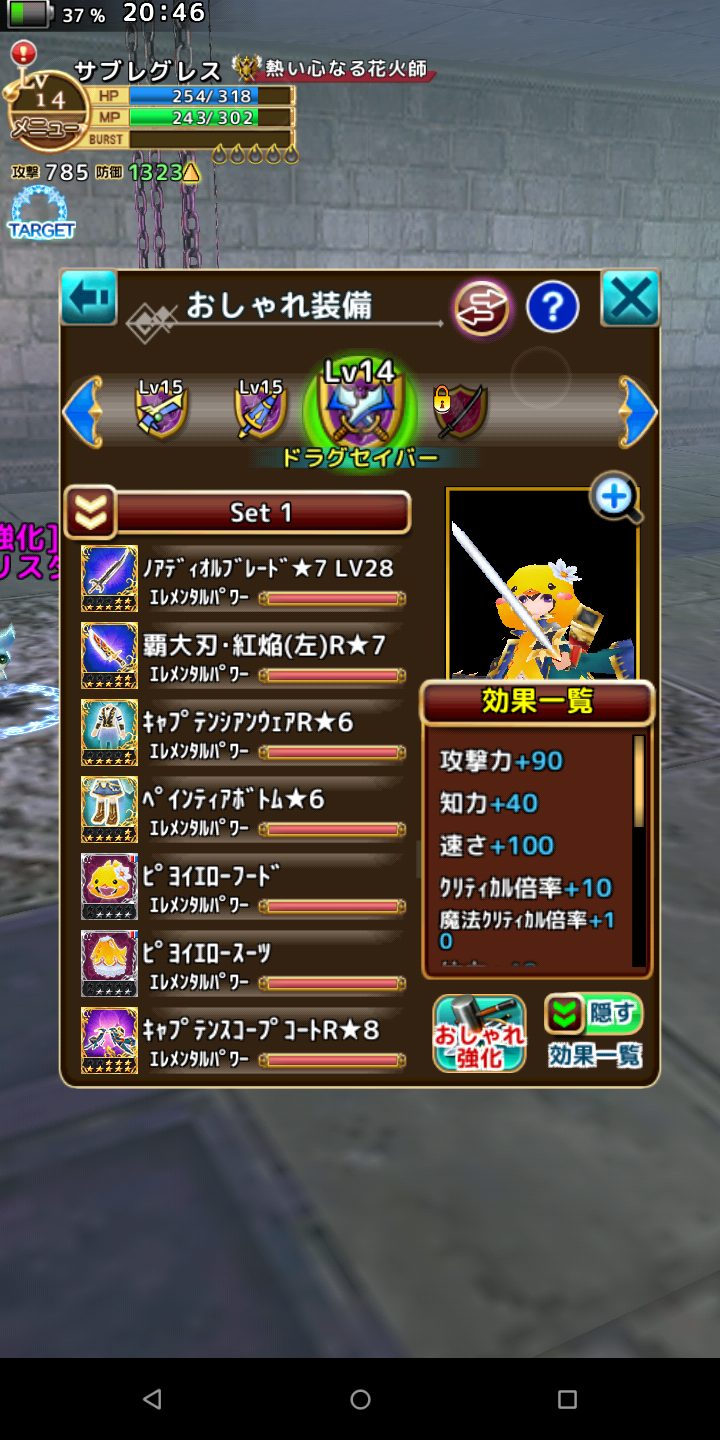Select the first Lv15 job emblem
Viewport: 720px width, 1440px height.
(162, 410)
